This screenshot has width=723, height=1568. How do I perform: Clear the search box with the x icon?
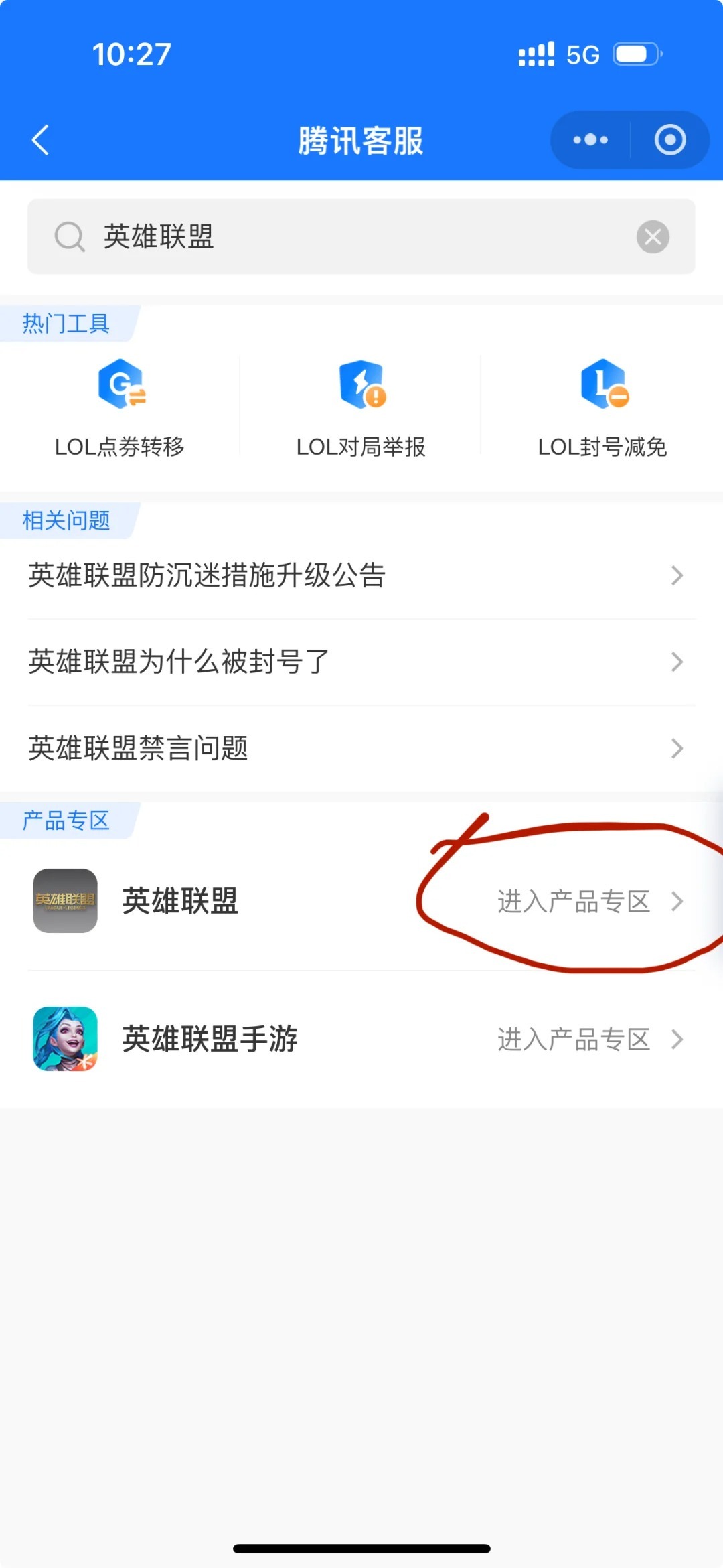pyautogui.click(x=653, y=237)
